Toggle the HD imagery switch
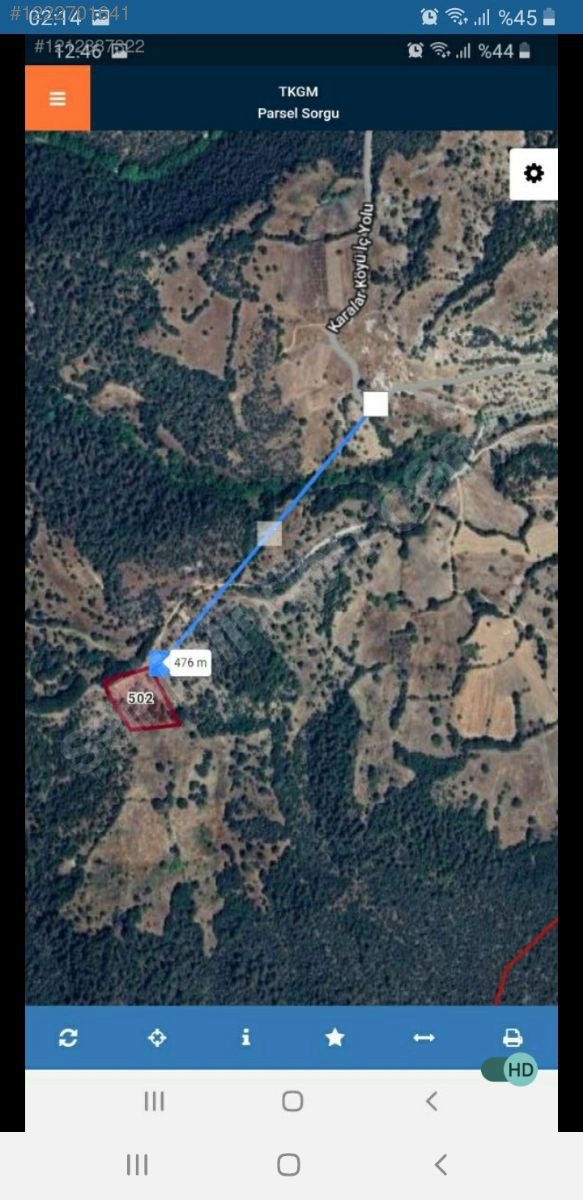The image size is (583, 1200). (x=510, y=1069)
